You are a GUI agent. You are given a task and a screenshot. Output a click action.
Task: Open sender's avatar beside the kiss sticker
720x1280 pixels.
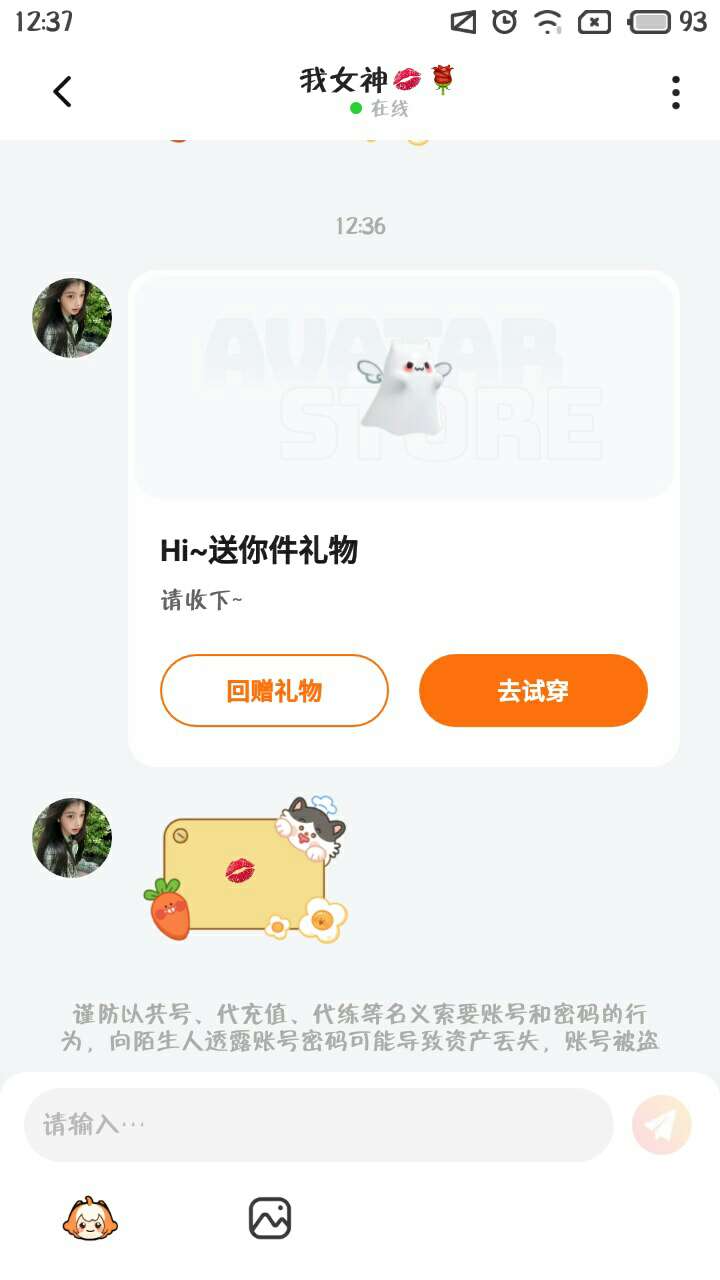point(72,838)
